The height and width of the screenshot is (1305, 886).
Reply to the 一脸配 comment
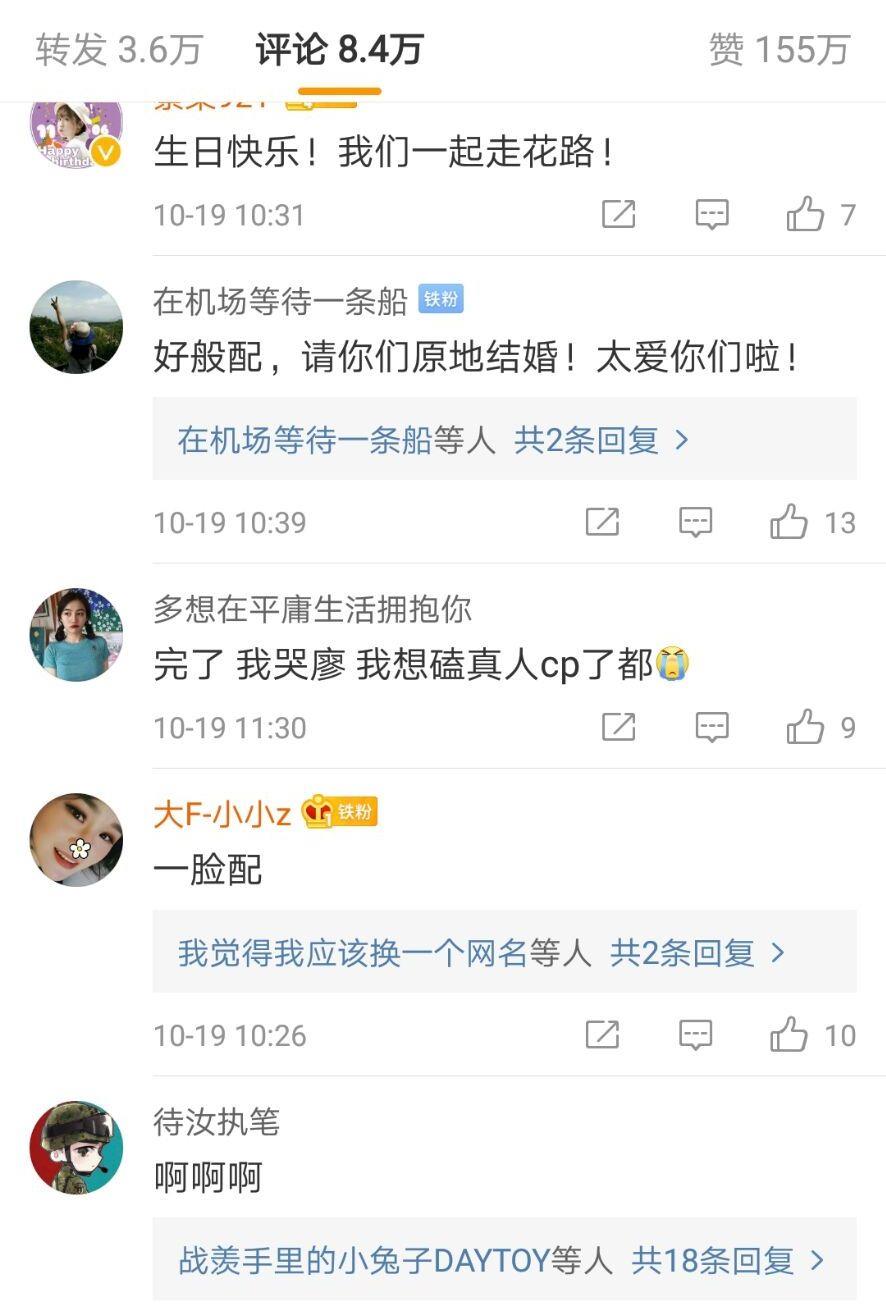695,1035
